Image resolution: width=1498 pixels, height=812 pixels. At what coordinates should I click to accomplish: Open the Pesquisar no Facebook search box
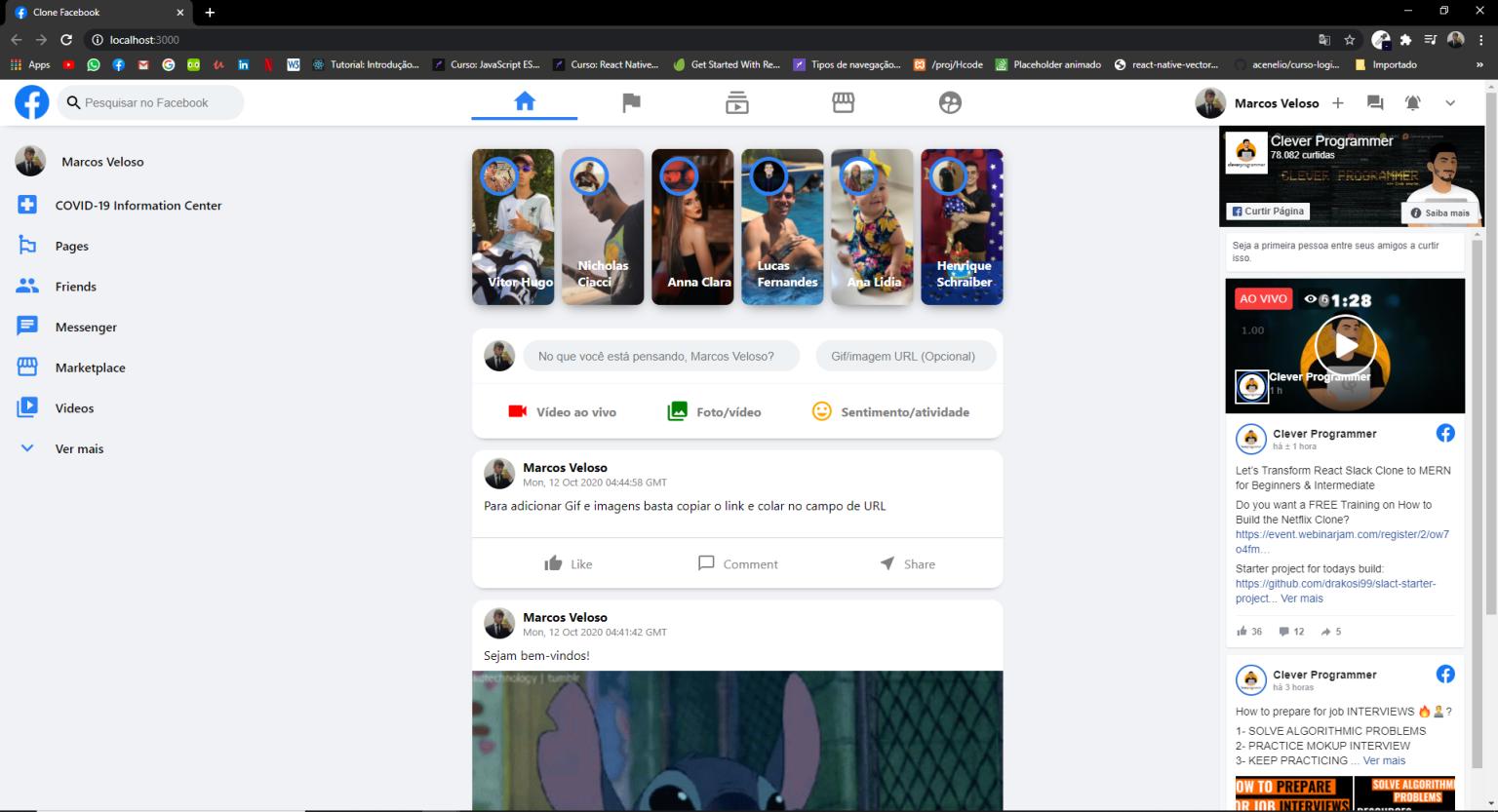click(x=150, y=102)
